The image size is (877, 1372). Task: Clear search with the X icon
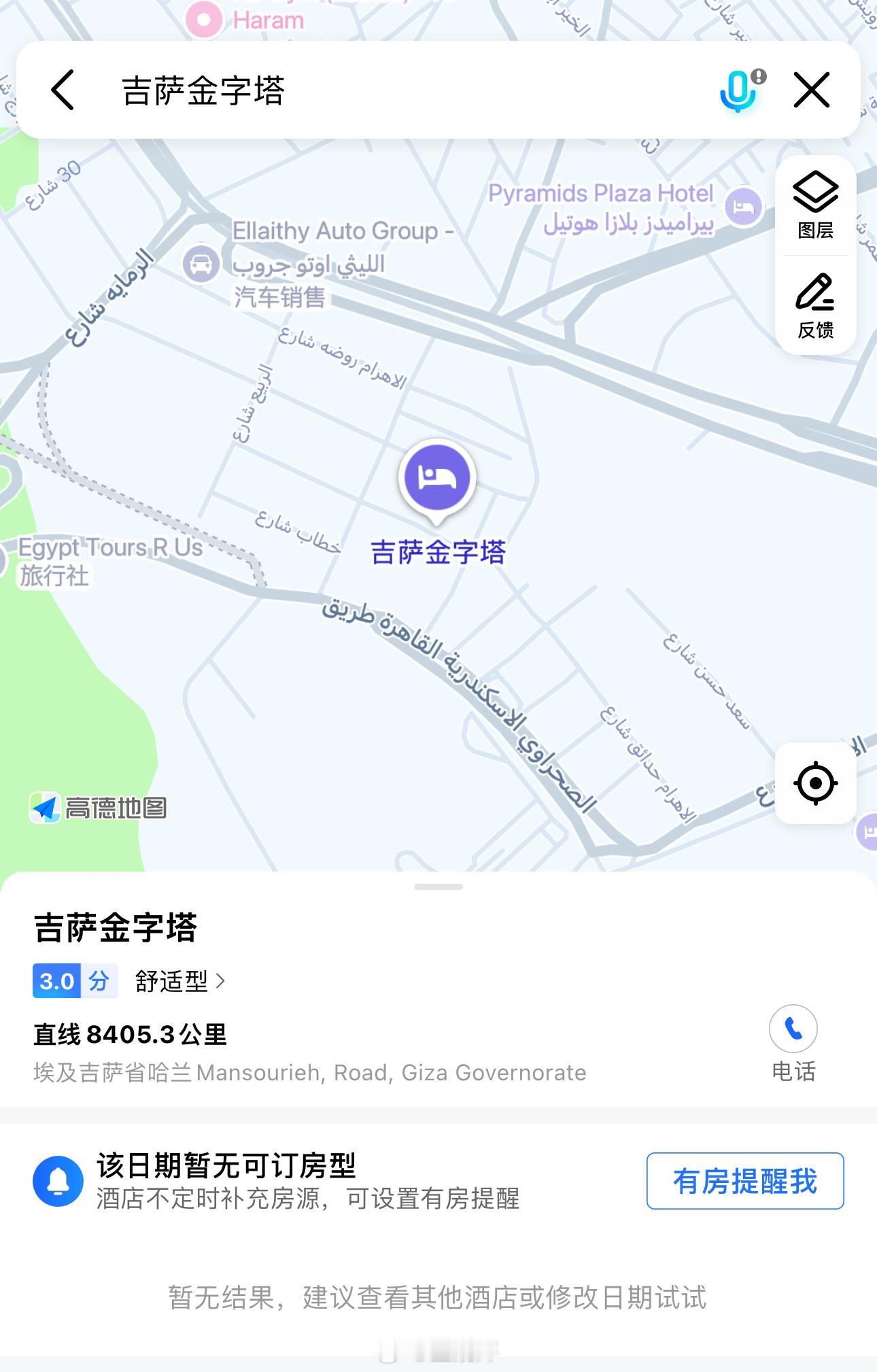[x=810, y=89]
